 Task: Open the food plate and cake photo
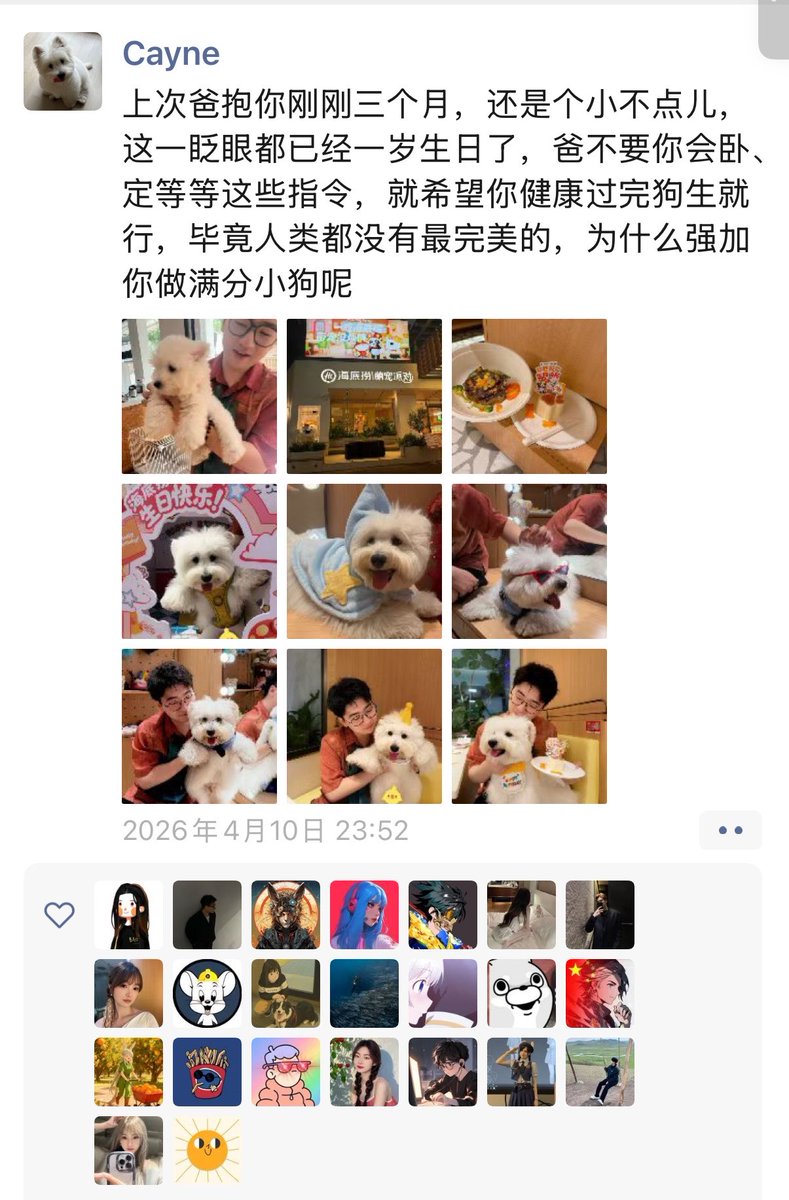529,396
